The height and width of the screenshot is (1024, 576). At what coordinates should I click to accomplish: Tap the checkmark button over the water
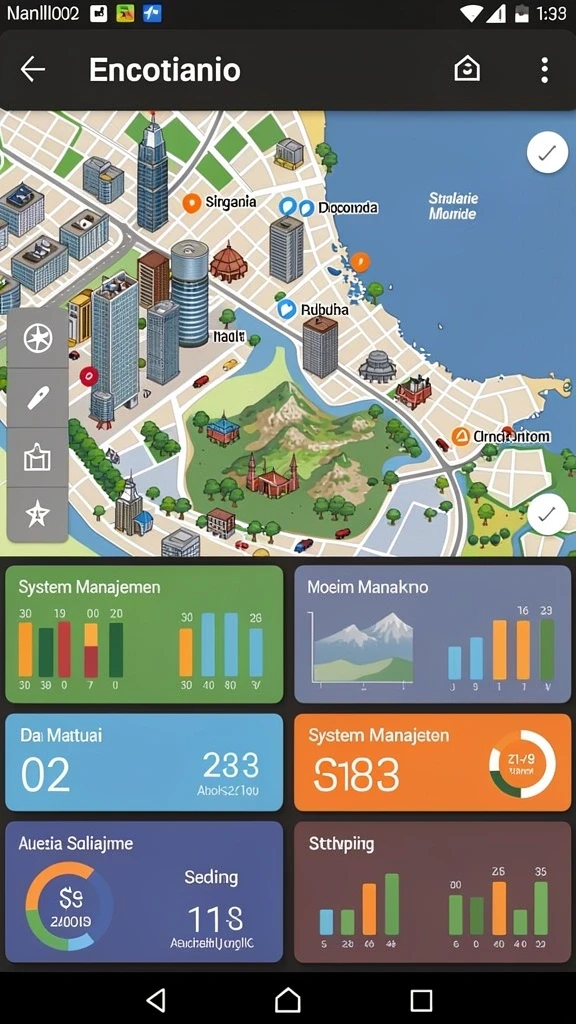pos(547,153)
